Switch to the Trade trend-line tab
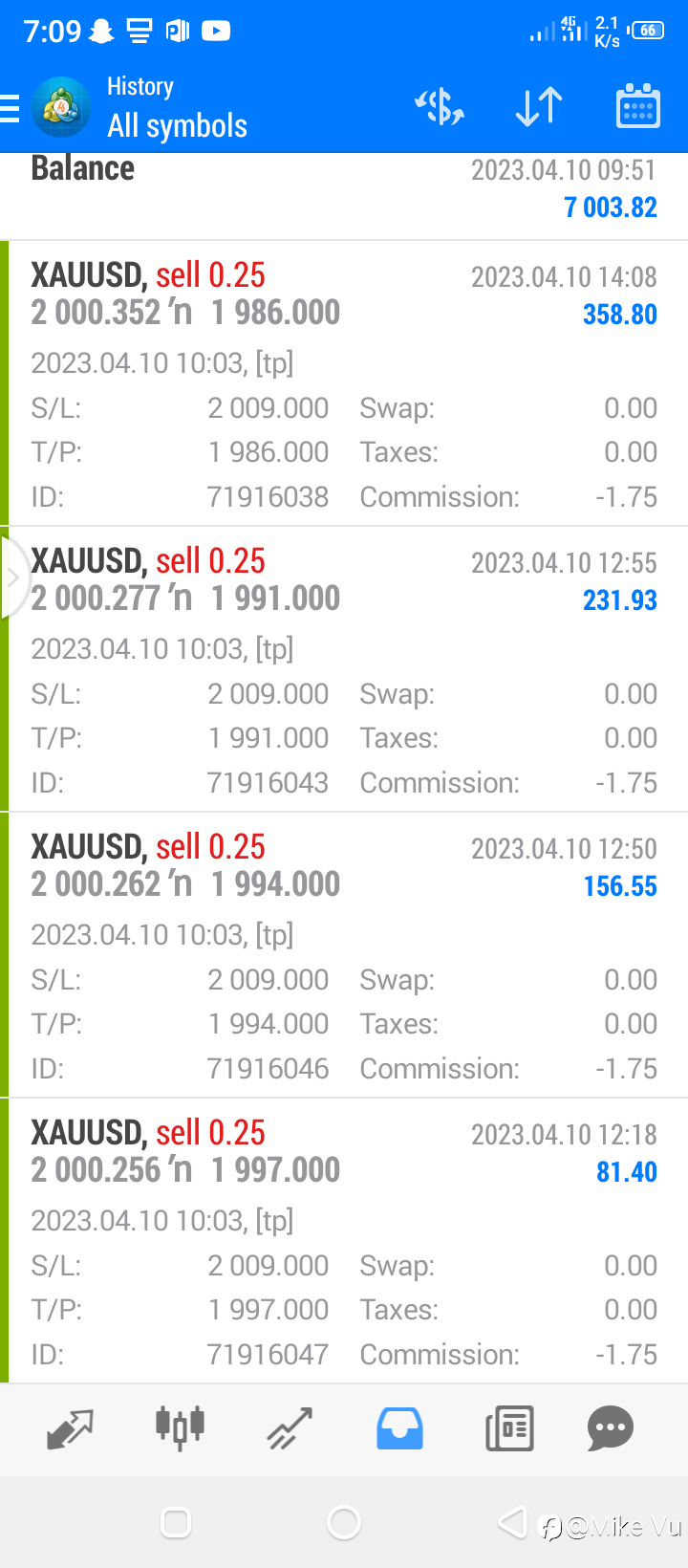This screenshot has width=688, height=1568. pyautogui.click(x=290, y=1429)
